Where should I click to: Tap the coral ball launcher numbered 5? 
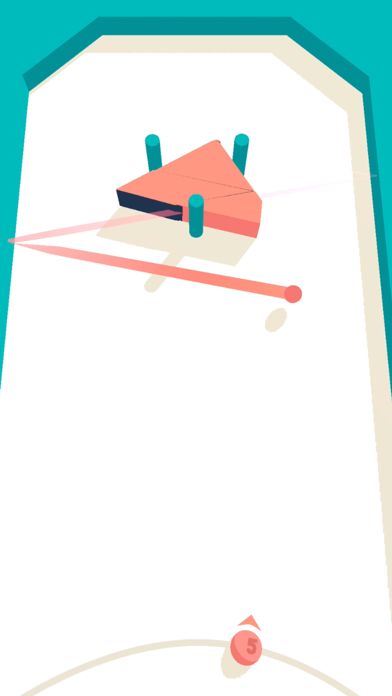tap(246, 648)
